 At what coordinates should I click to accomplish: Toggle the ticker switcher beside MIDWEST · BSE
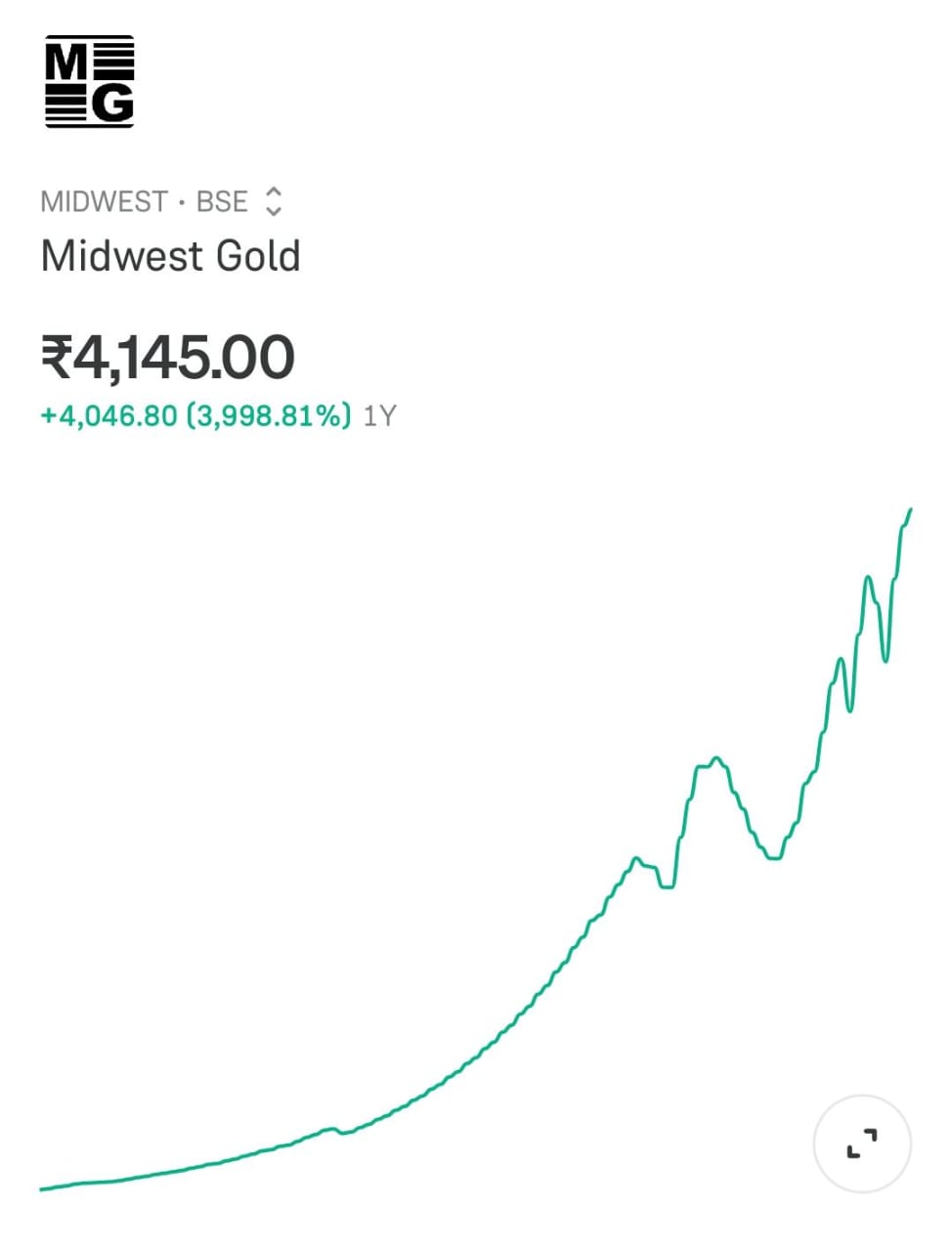click(x=275, y=201)
